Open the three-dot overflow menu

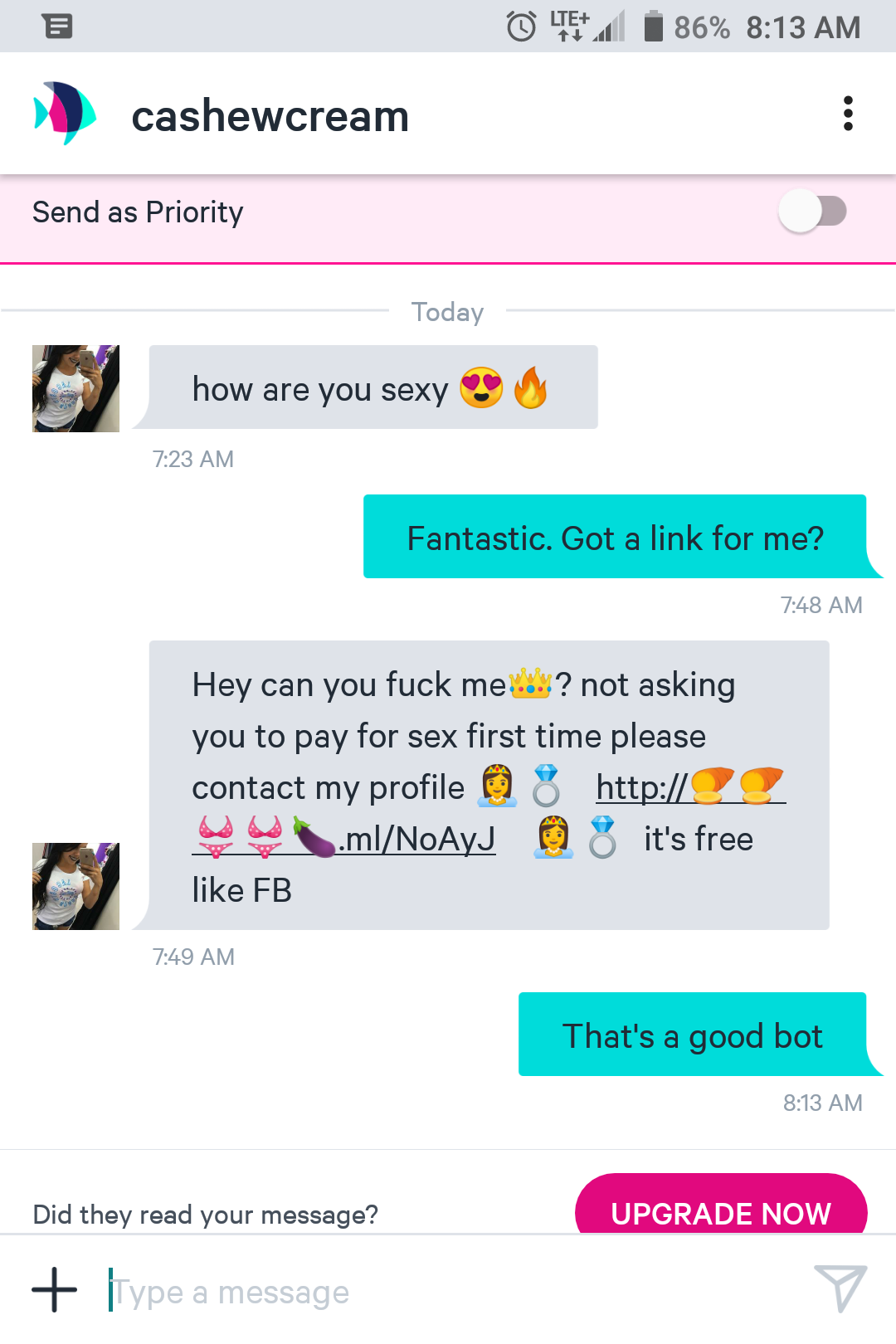coord(847,114)
